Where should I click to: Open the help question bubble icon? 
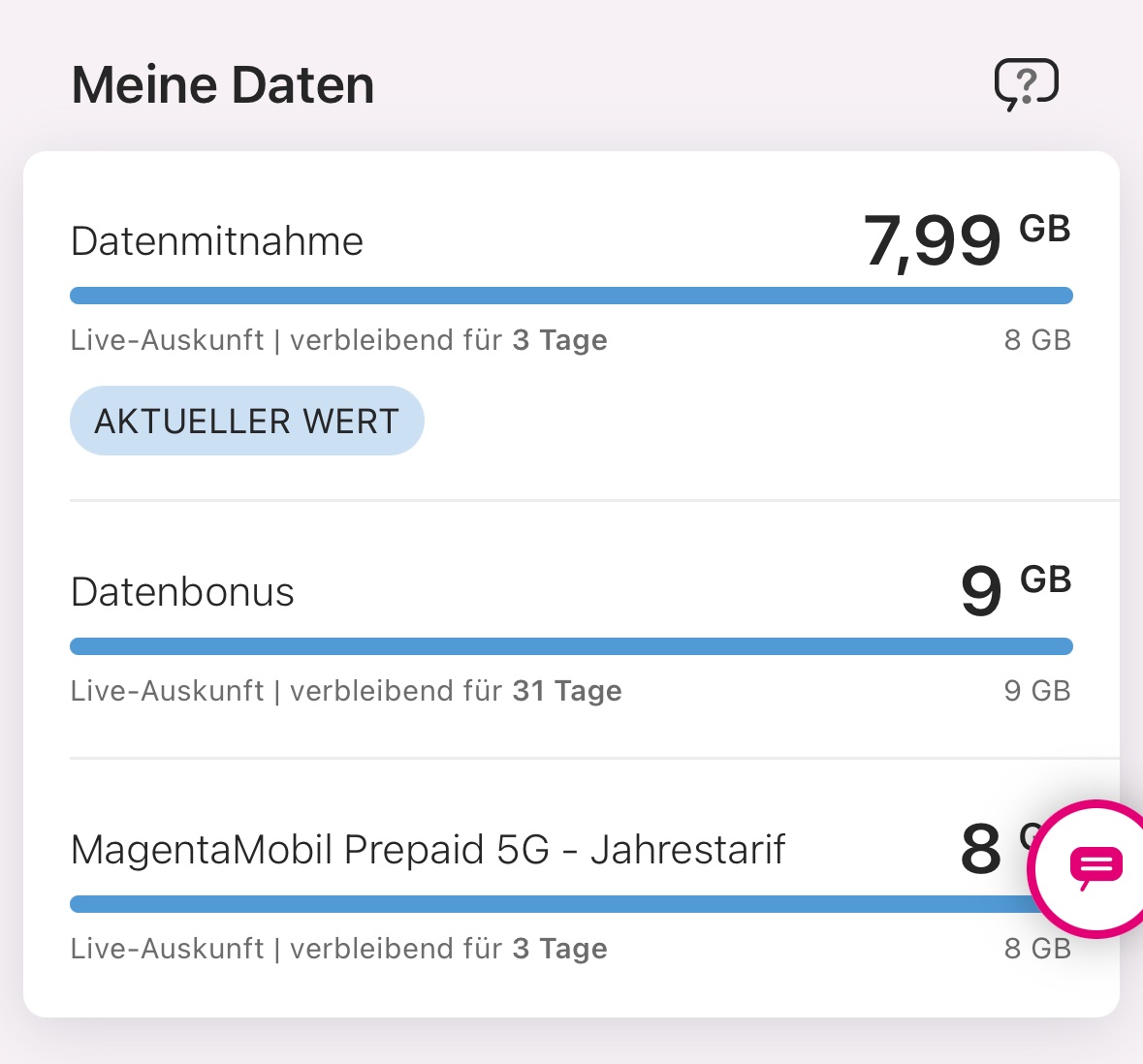[1026, 84]
